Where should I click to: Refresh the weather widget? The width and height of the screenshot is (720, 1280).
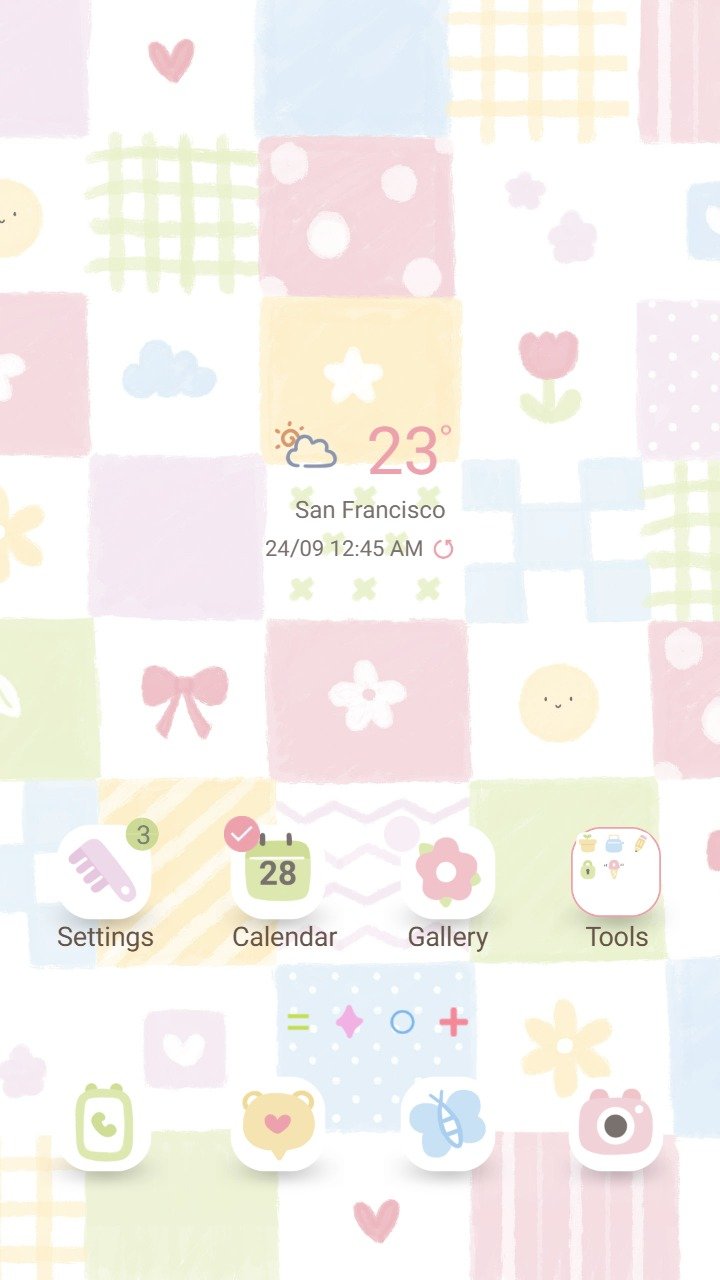443,549
